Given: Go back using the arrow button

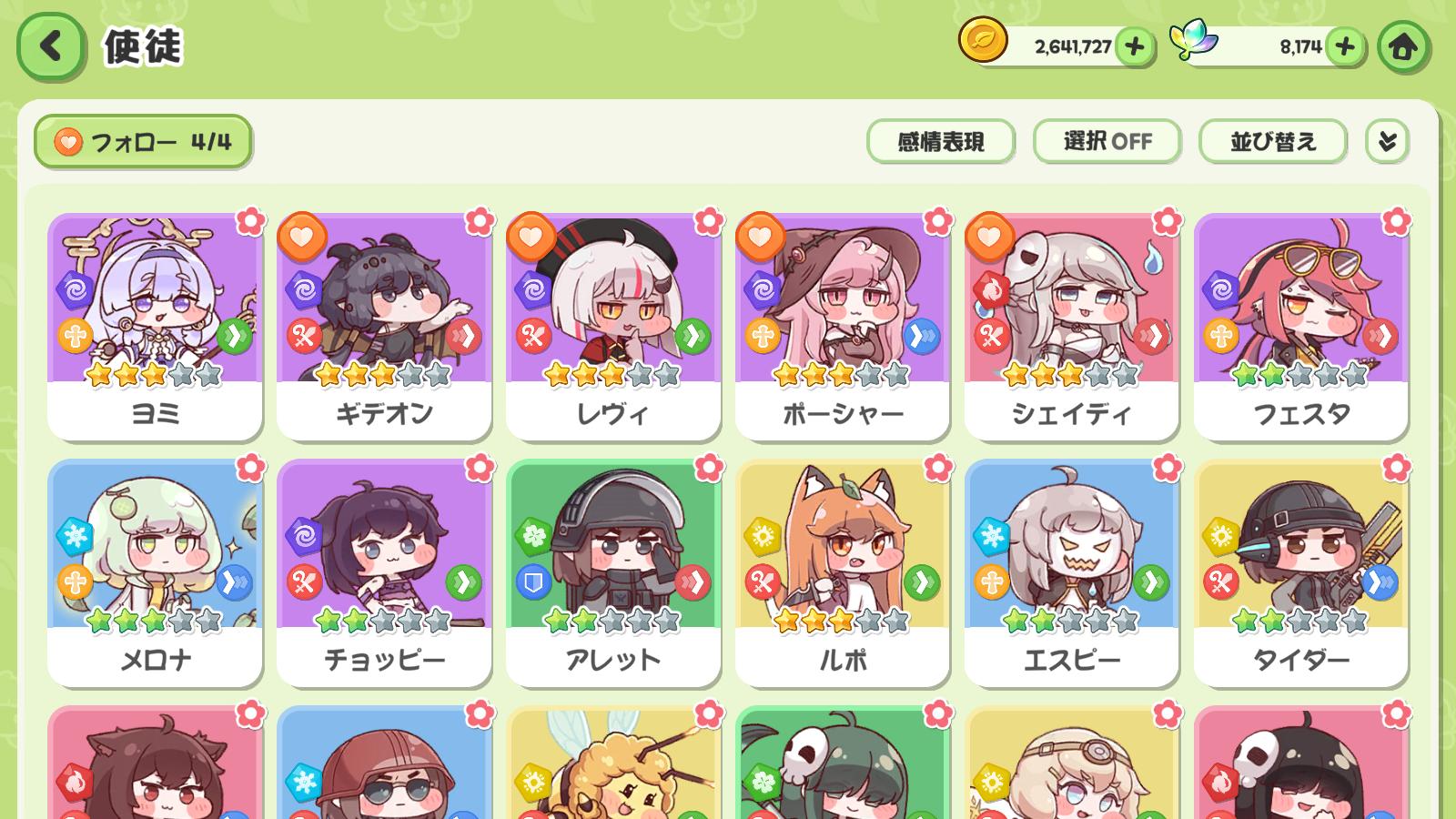Looking at the screenshot, I should pyautogui.click(x=51, y=45).
